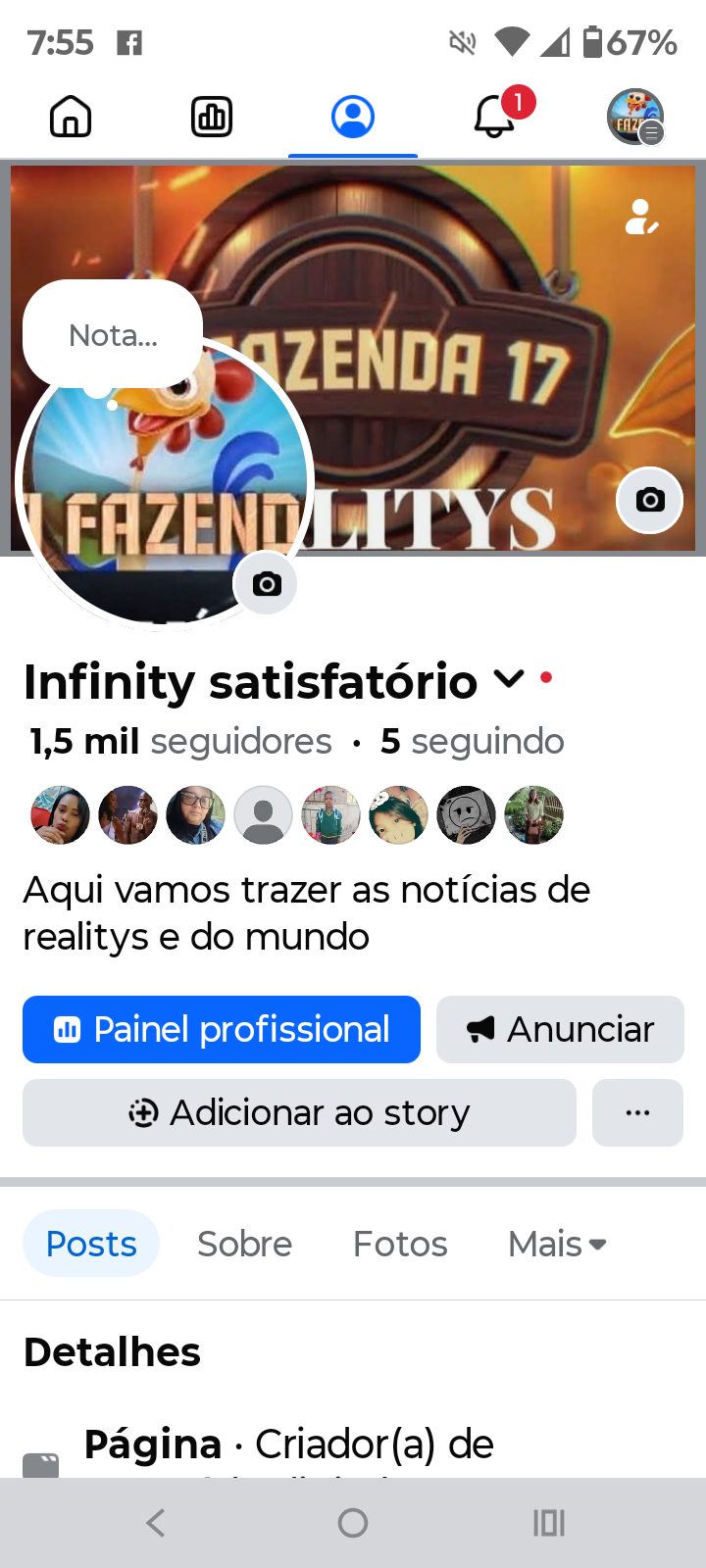Expand the profile switcher next to Infinity satisfatório
This screenshot has height=1568, width=706.
click(509, 678)
